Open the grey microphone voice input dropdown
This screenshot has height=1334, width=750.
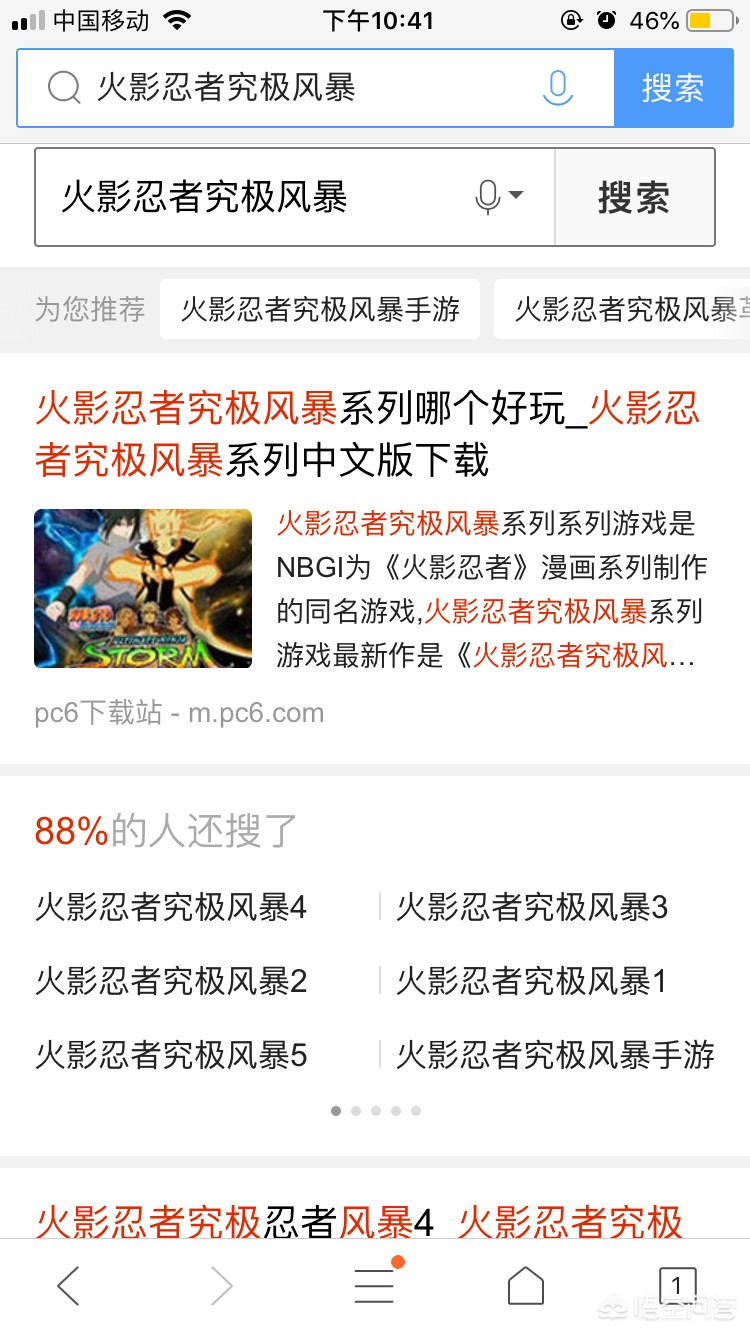pos(498,197)
